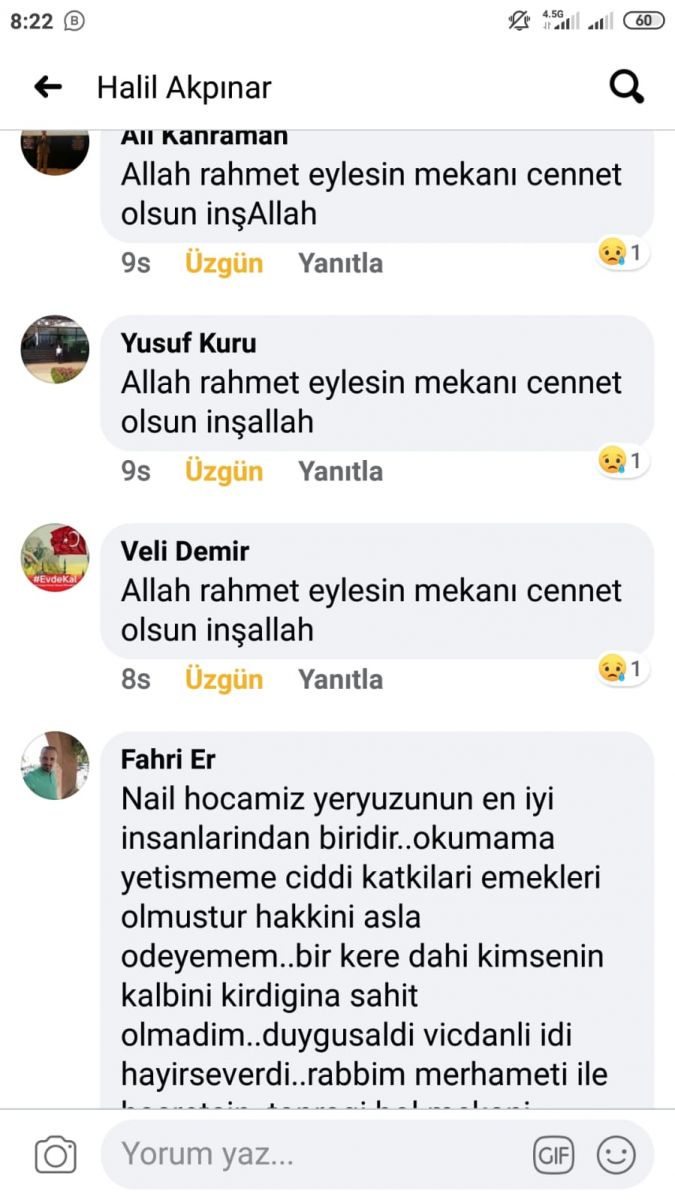Reply to Veli Demir's comment via Yanıtla
The width and height of the screenshot is (675, 1200).
point(340,679)
